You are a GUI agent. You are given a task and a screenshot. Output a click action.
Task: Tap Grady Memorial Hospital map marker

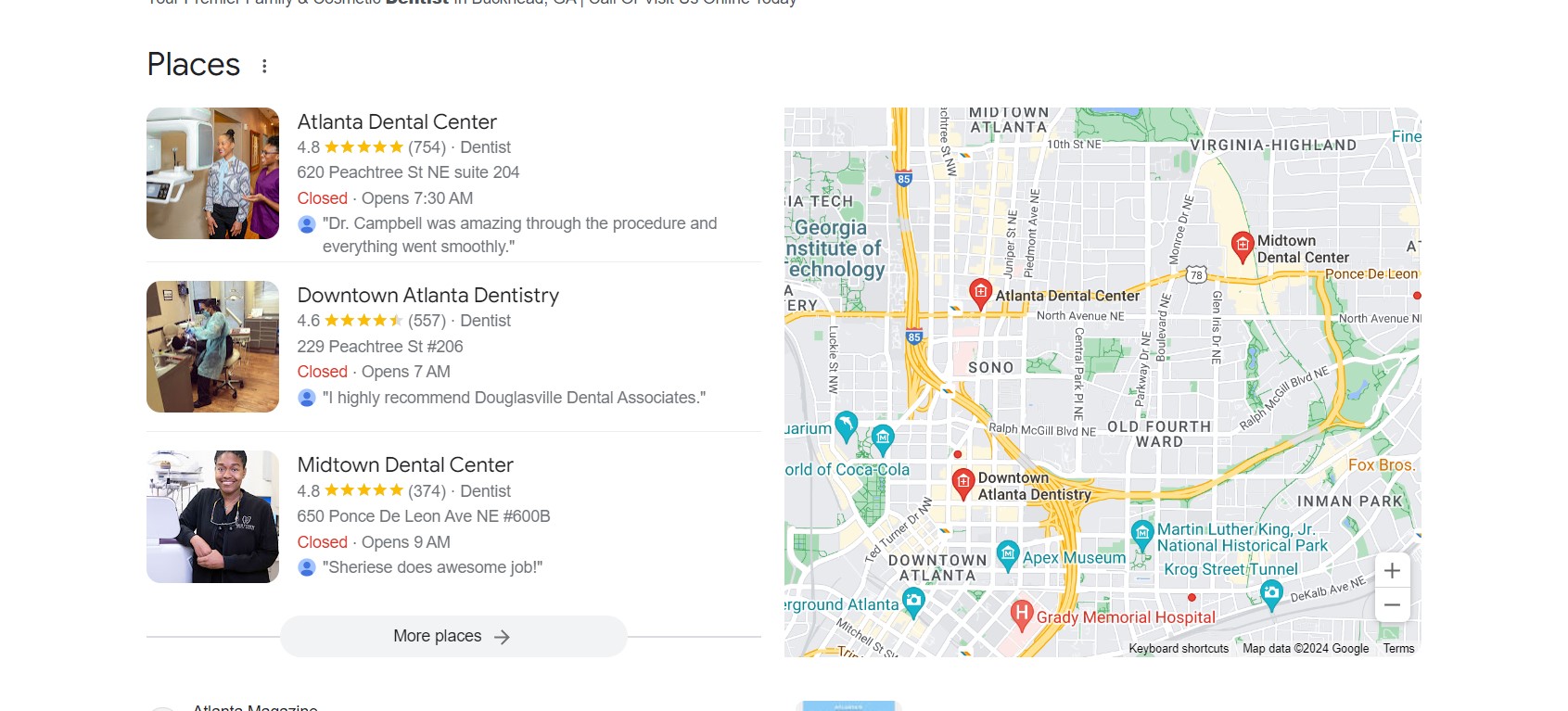(x=1021, y=613)
